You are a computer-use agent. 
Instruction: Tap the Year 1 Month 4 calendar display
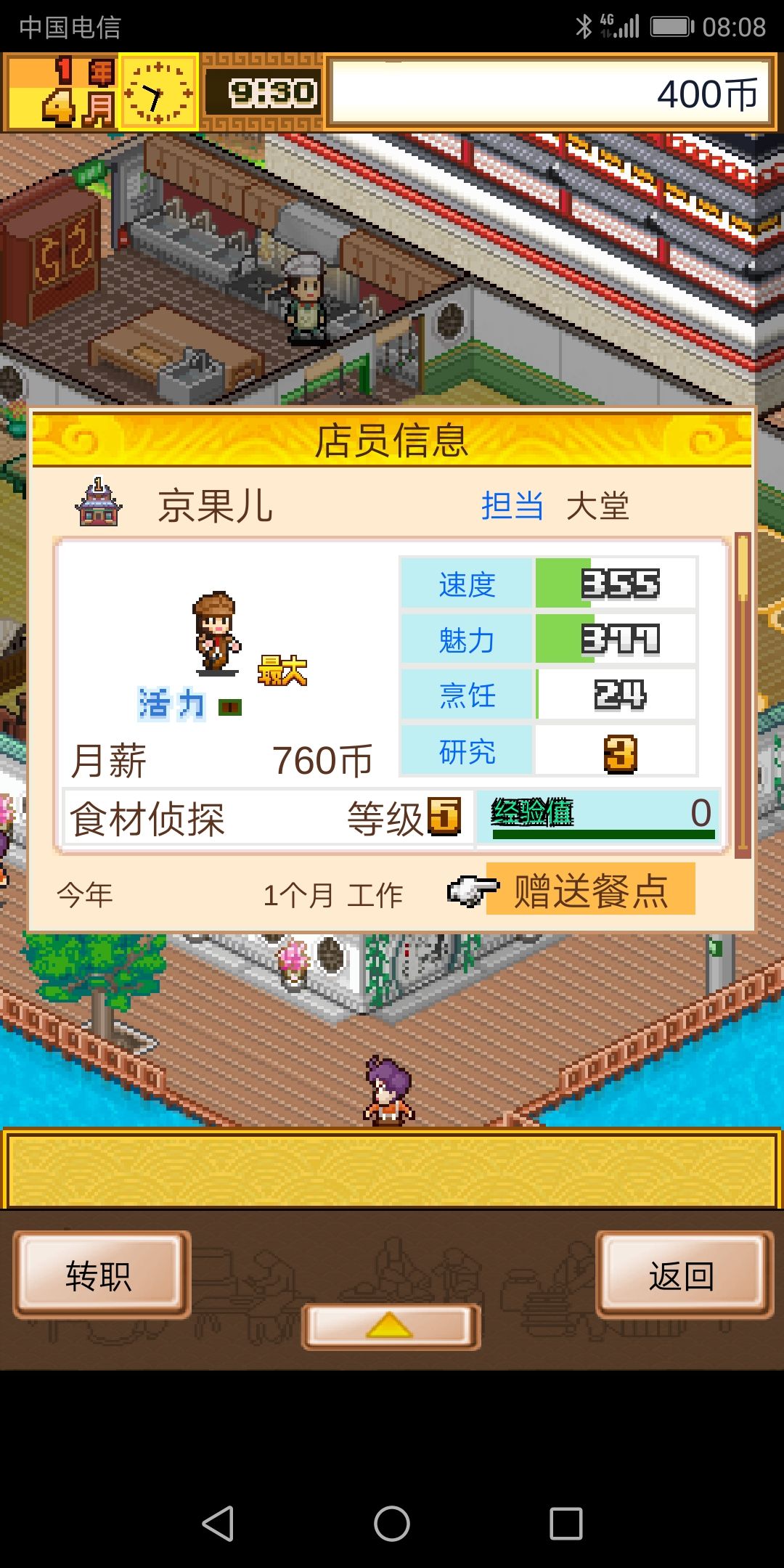point(65,91)
